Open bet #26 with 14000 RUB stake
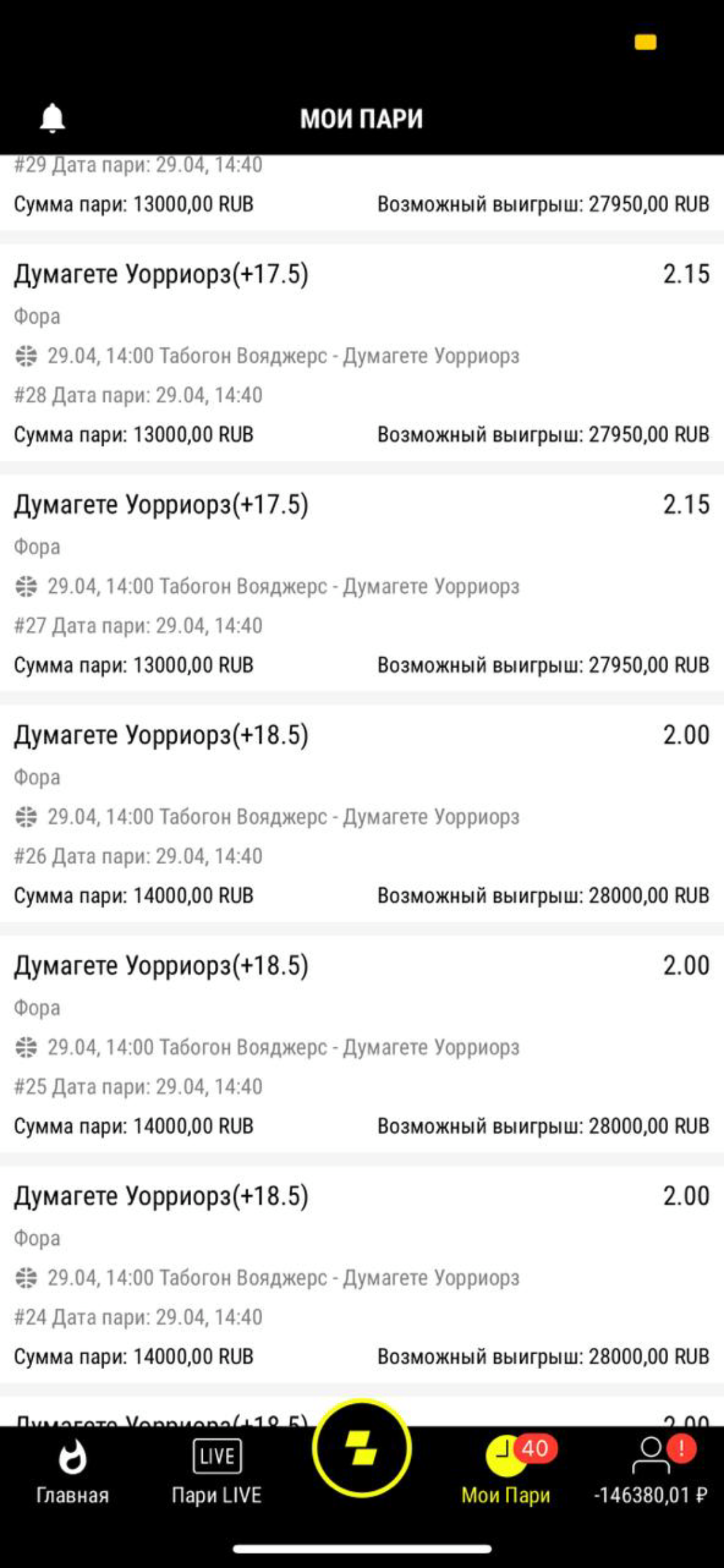This screenshot has height=1568, width=724. [362, 814]
